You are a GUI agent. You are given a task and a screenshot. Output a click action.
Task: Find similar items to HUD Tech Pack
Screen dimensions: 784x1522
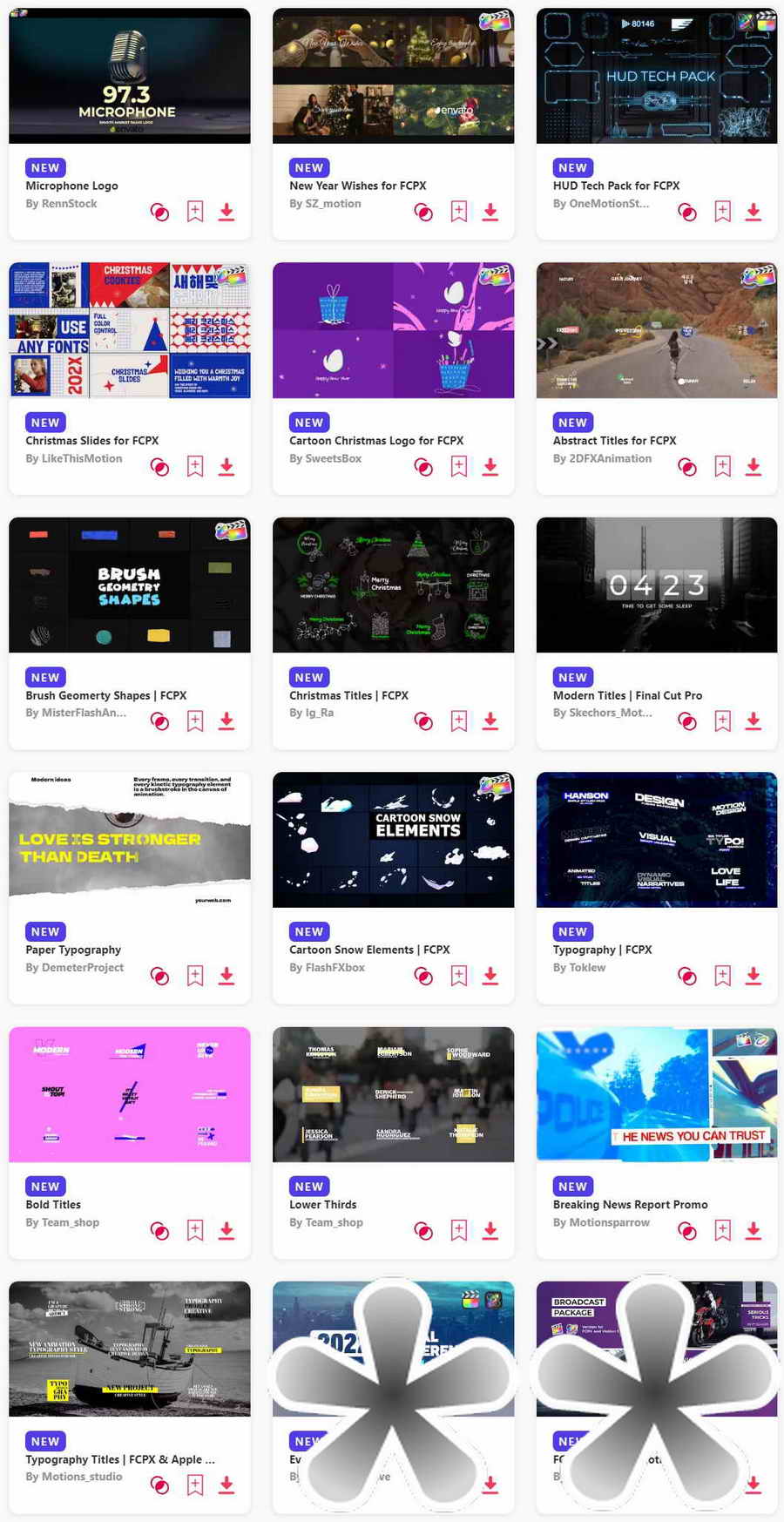pyautogui.click(x=687, y=213)
